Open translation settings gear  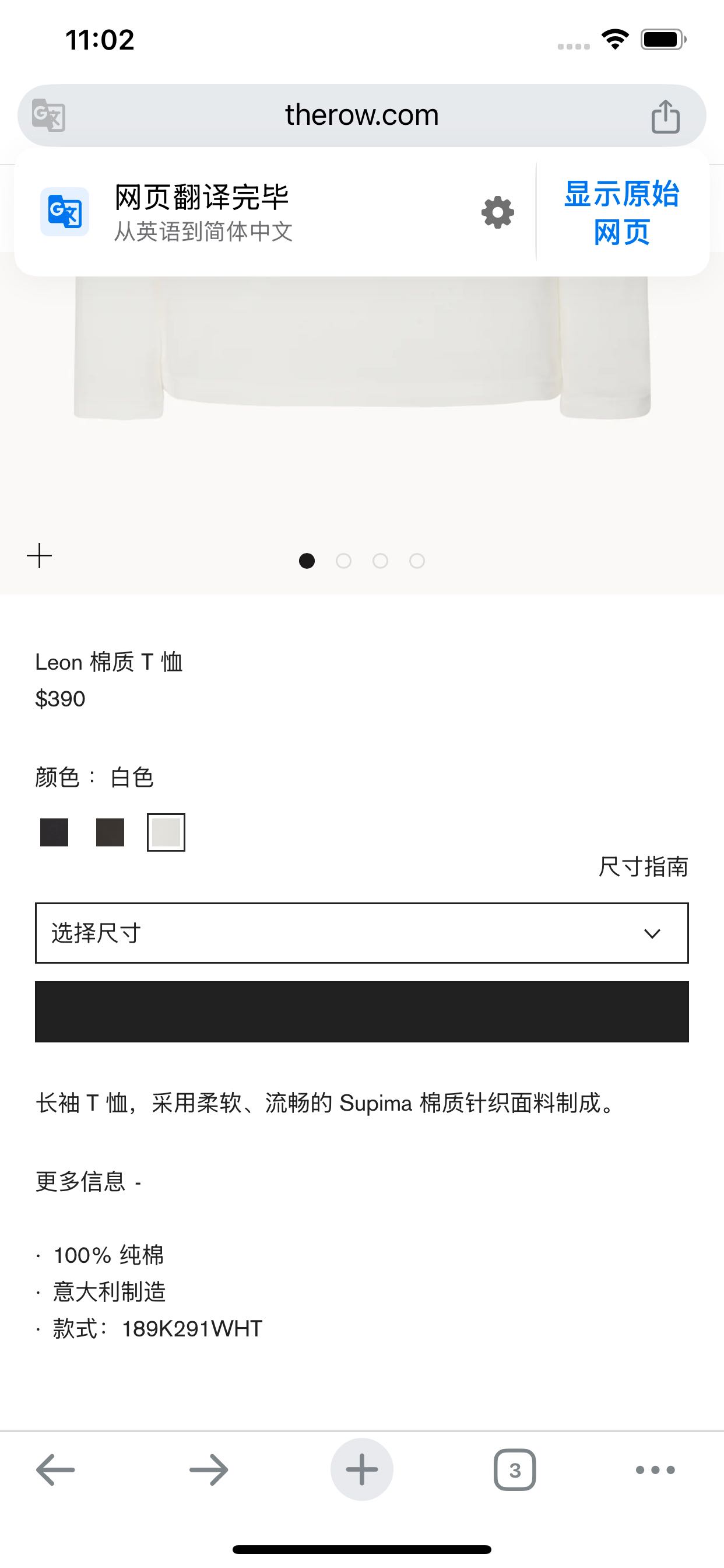tap(498, 212)
